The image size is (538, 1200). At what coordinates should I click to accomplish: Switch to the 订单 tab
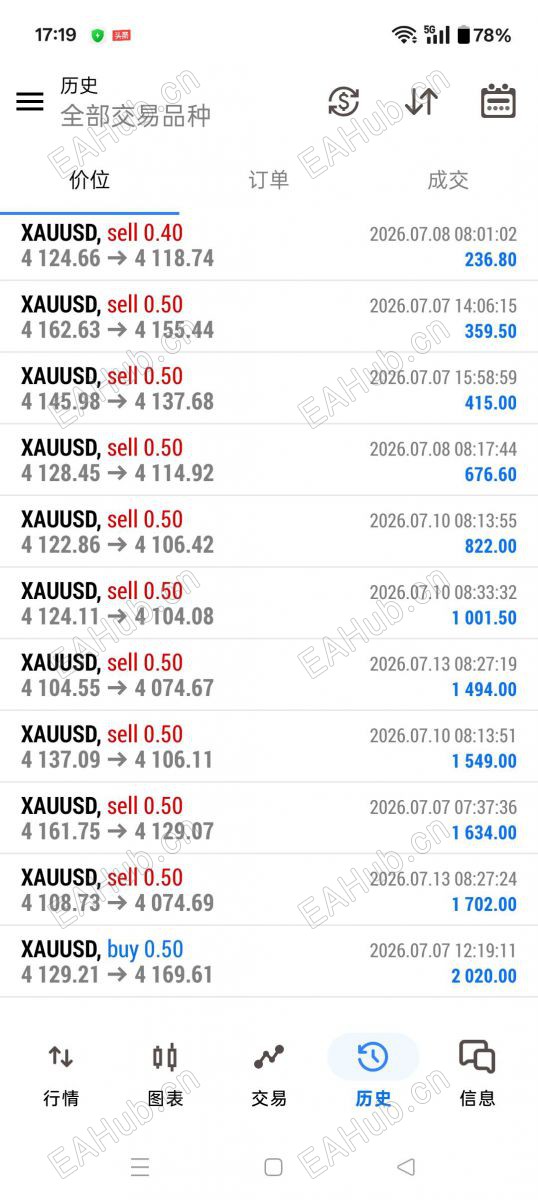click(268, 180)
